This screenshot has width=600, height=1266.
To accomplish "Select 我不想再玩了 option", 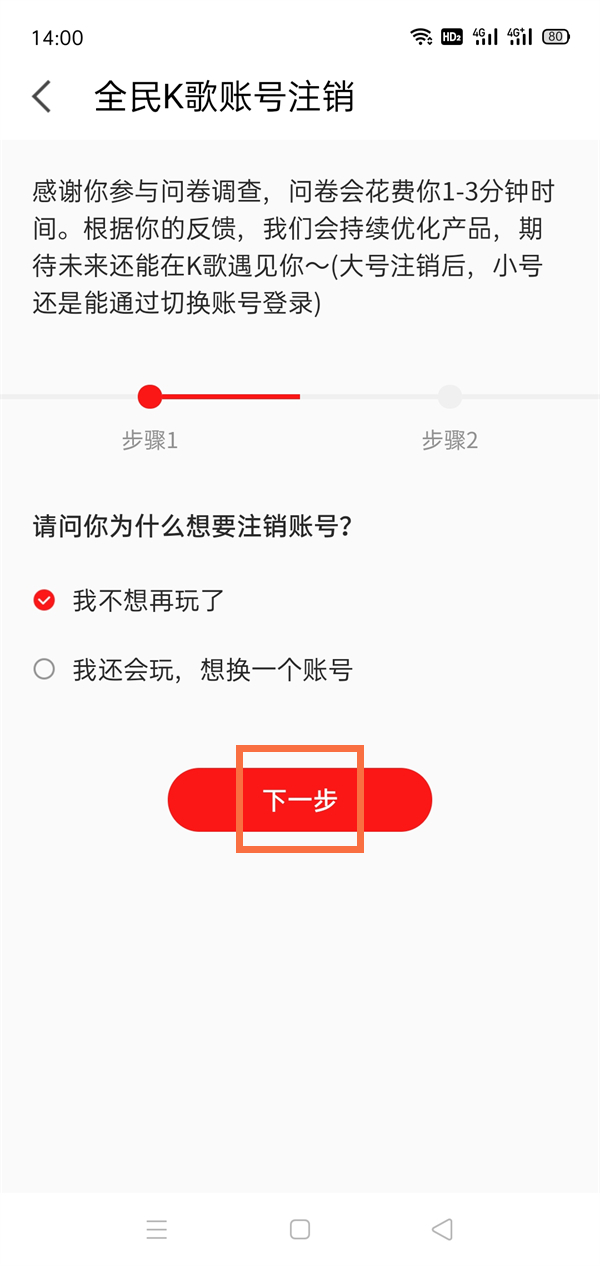I will tap(44, 600).
